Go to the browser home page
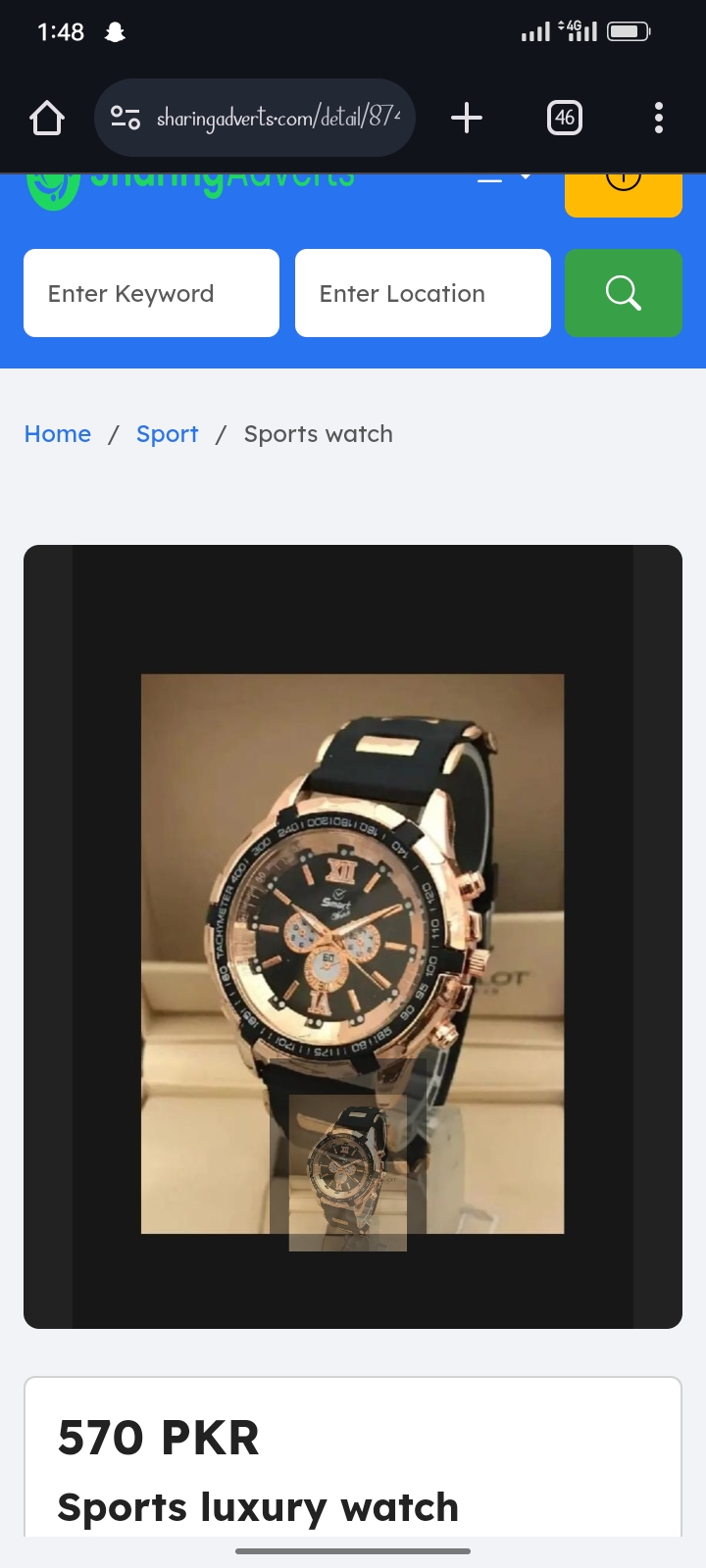706x1568 pixels. click(x=47, y=119)
